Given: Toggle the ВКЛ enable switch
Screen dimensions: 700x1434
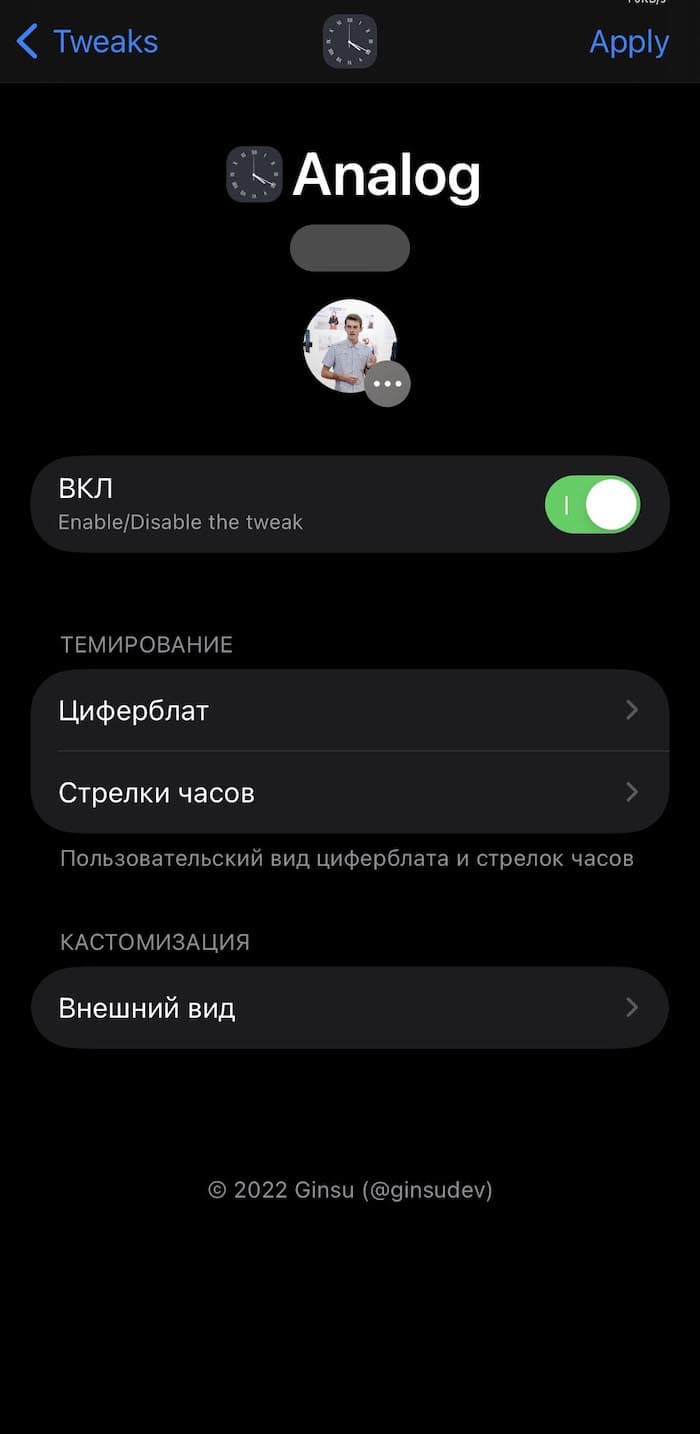Looking at the screenshot, I should (592, 505).
